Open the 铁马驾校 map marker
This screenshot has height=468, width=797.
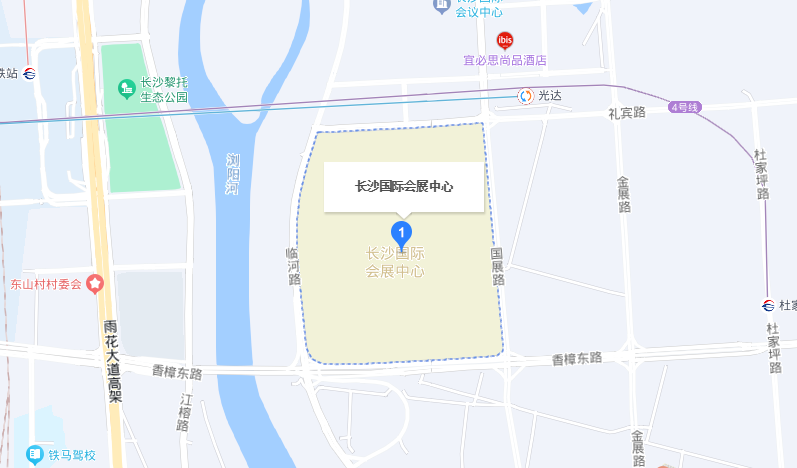point(36,455)
